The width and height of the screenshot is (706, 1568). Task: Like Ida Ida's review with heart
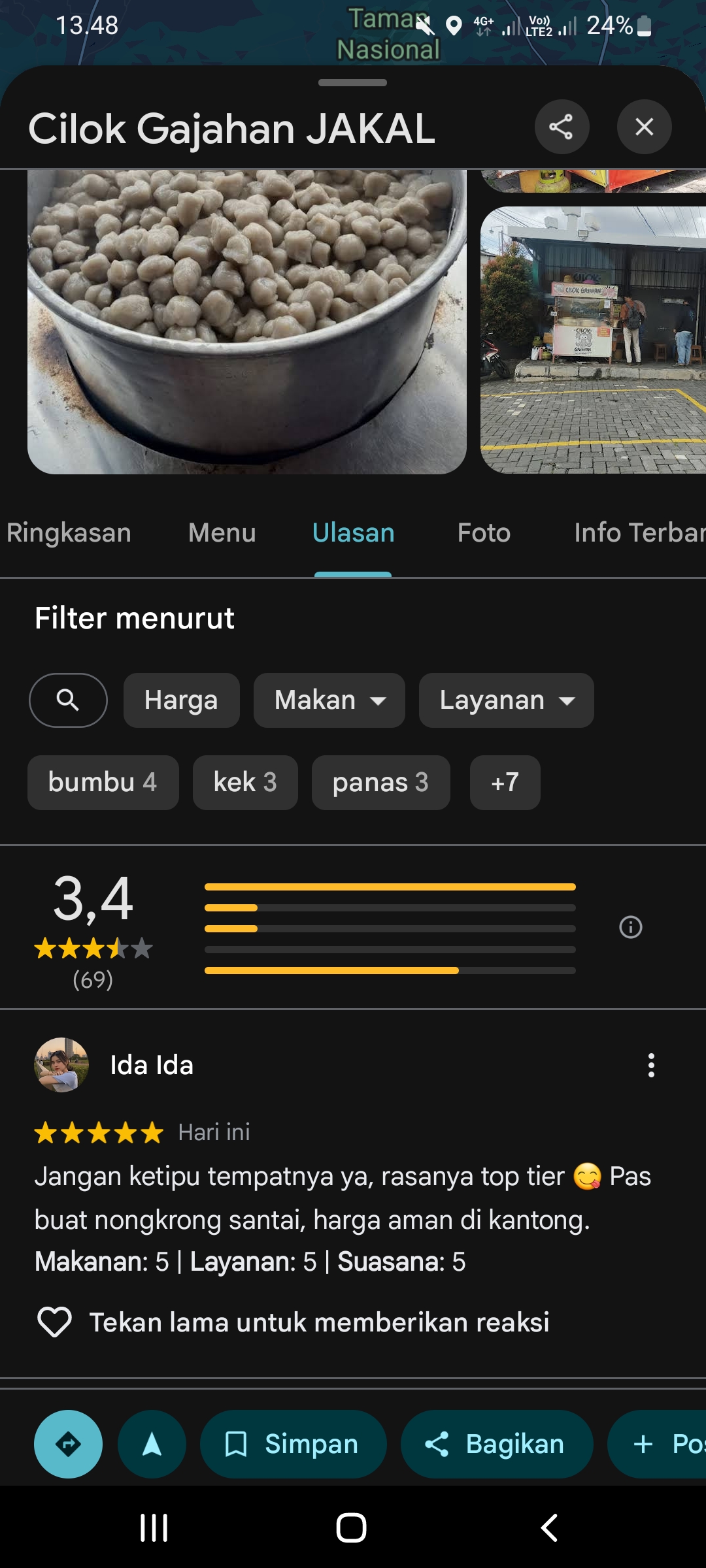click(54, 1322)
